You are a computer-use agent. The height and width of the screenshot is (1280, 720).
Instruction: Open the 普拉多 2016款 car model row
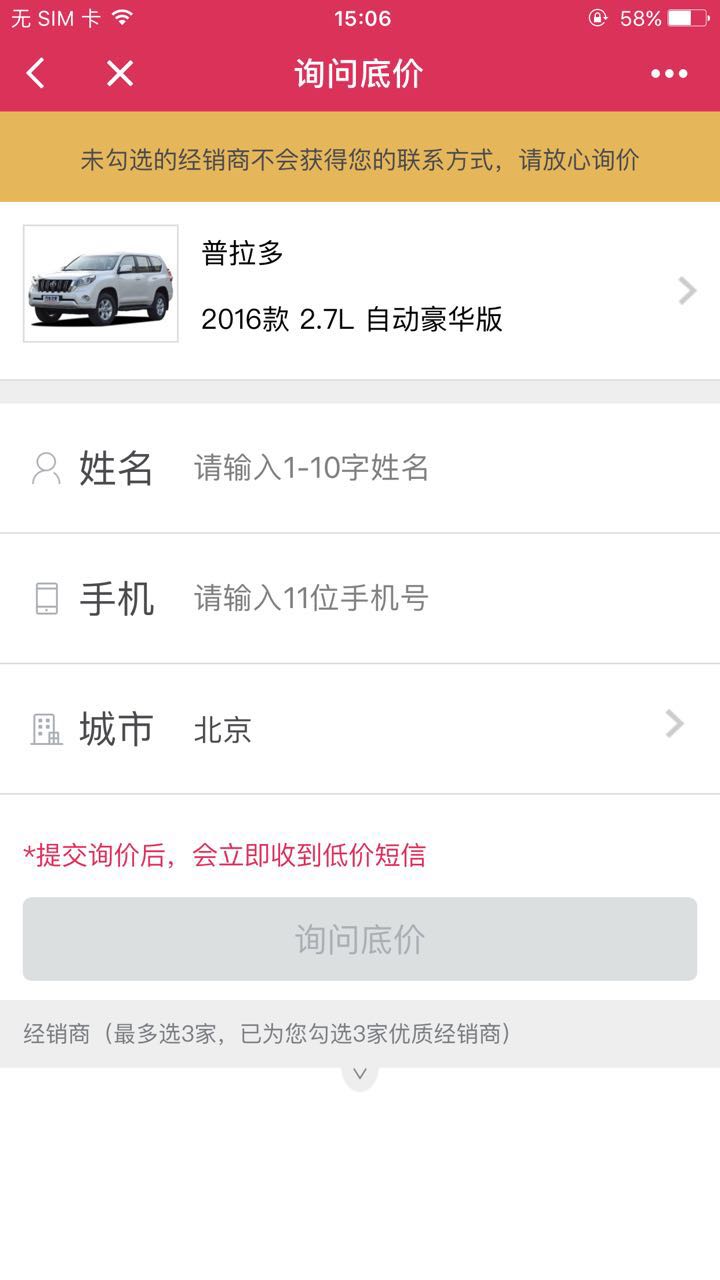pos(360,290)
